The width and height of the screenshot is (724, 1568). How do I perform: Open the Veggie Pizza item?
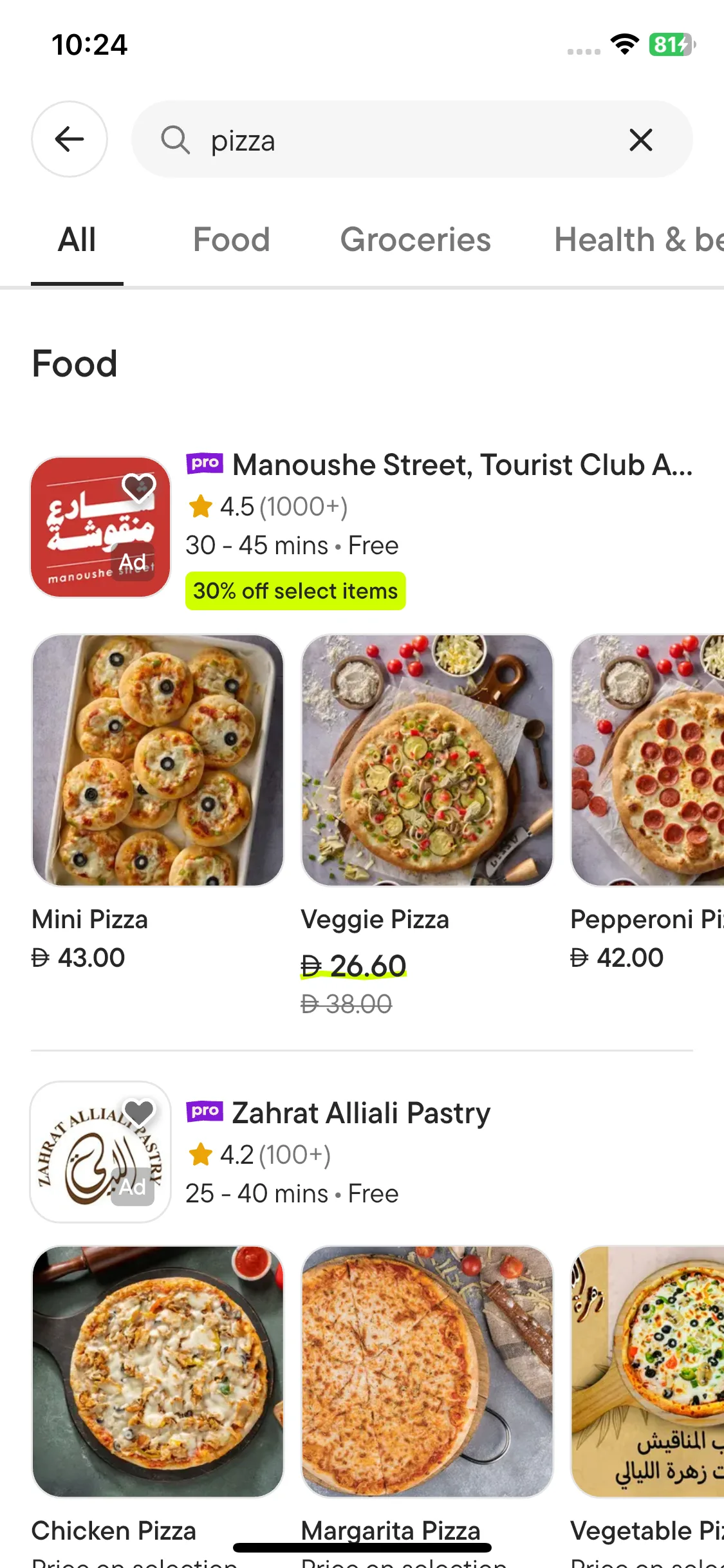point(427,760)
